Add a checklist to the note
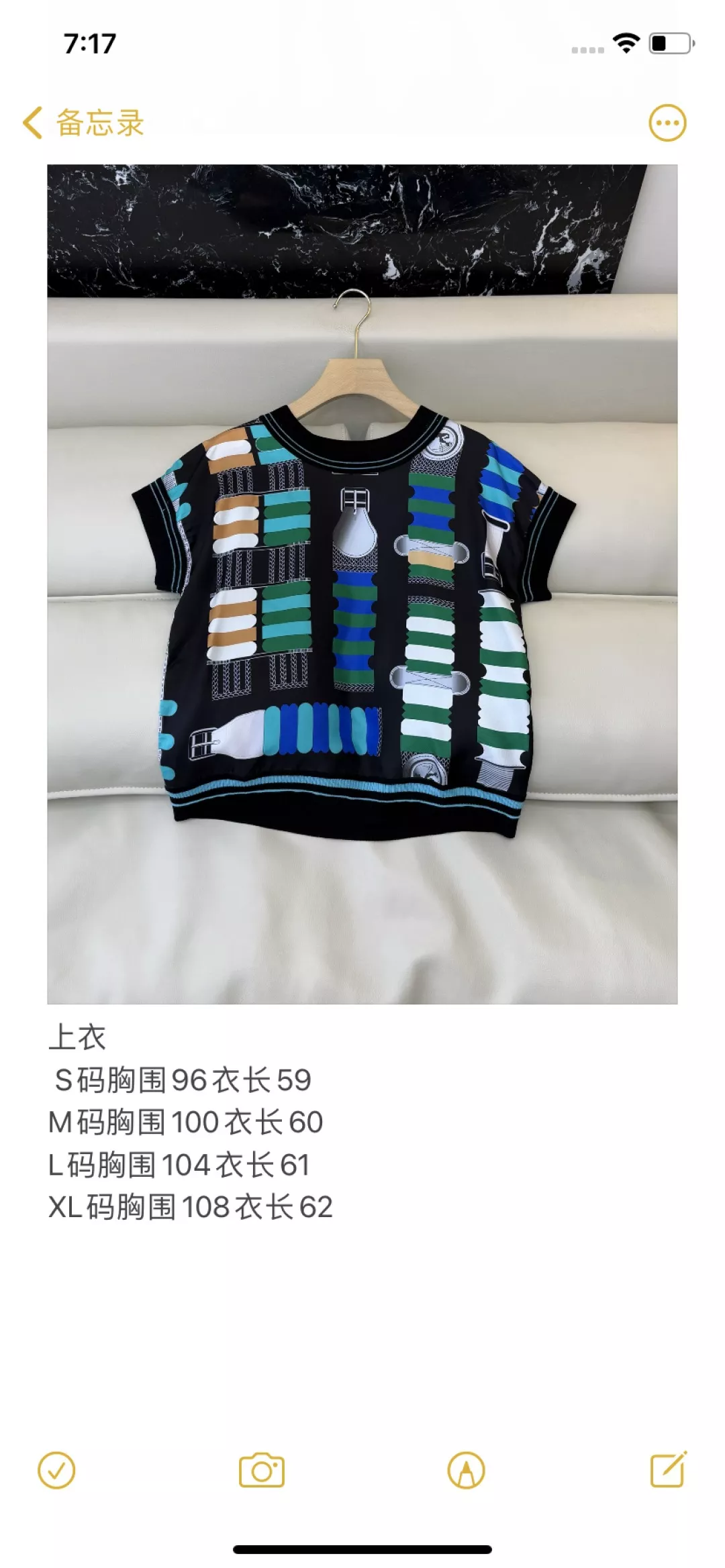The image size is (725, 1568). tap(56, 1471)
